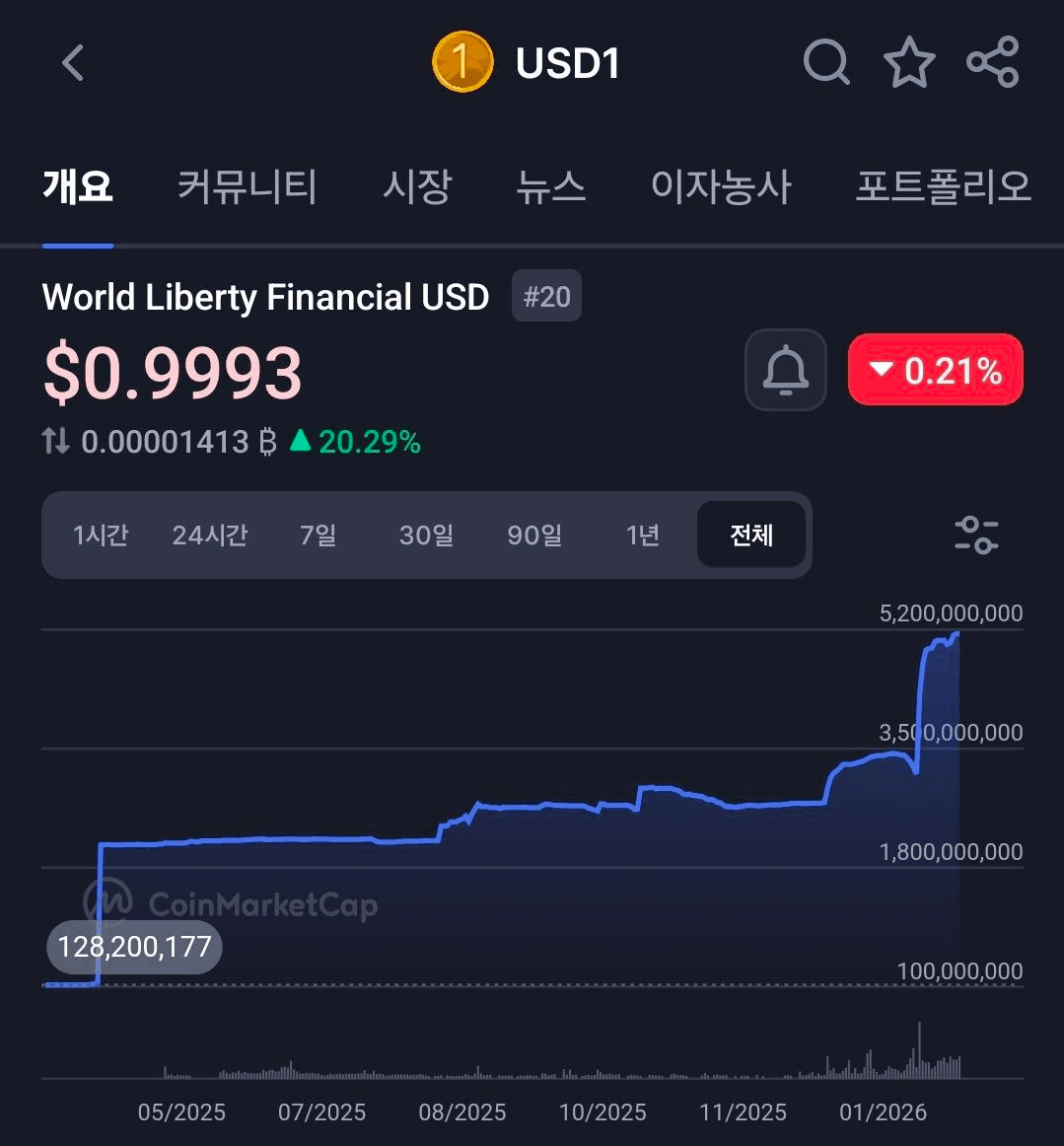Select the 90일 chart range
This screenshot has height=1146, width=1064.
[534, 536]
